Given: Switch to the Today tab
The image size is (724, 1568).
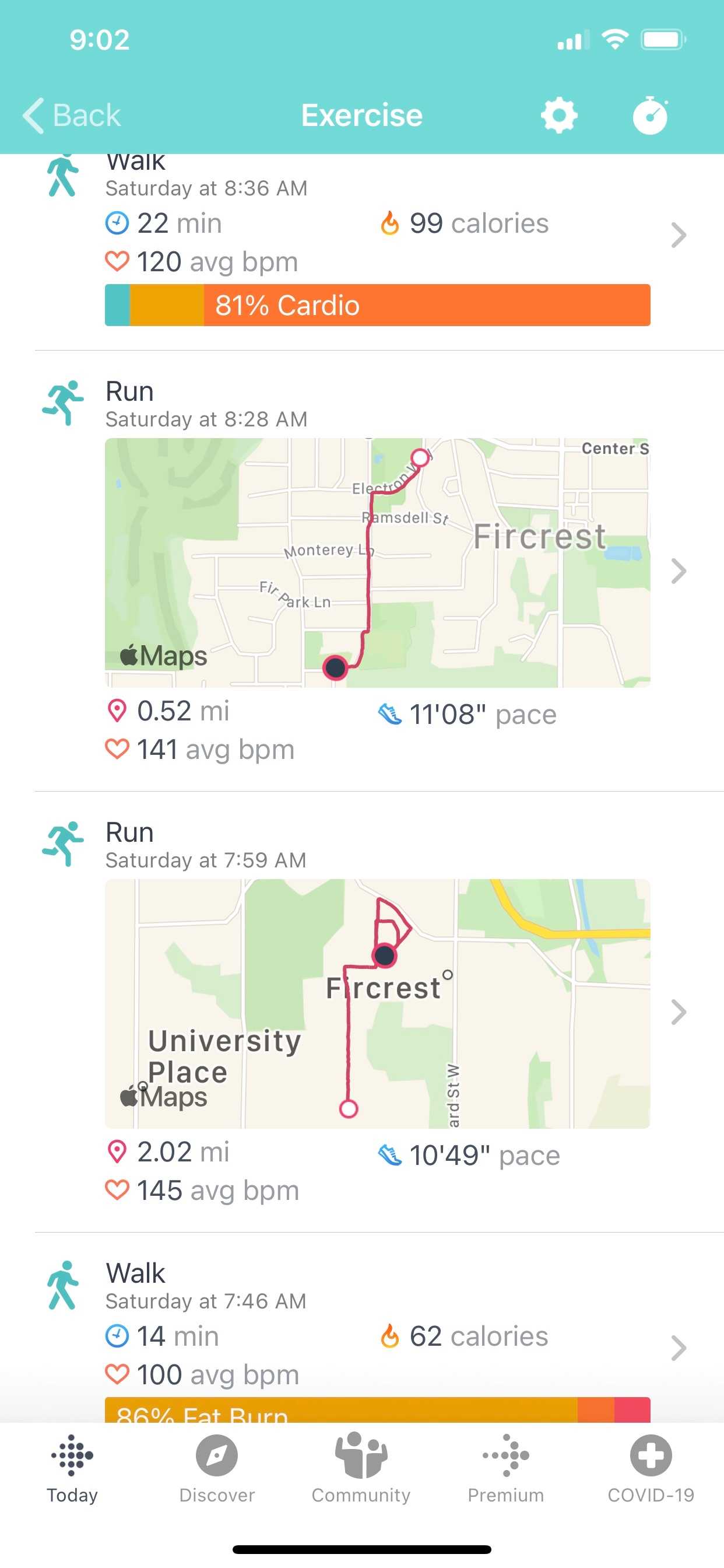Looking at the screenshot, I should tap(72, 1469).
